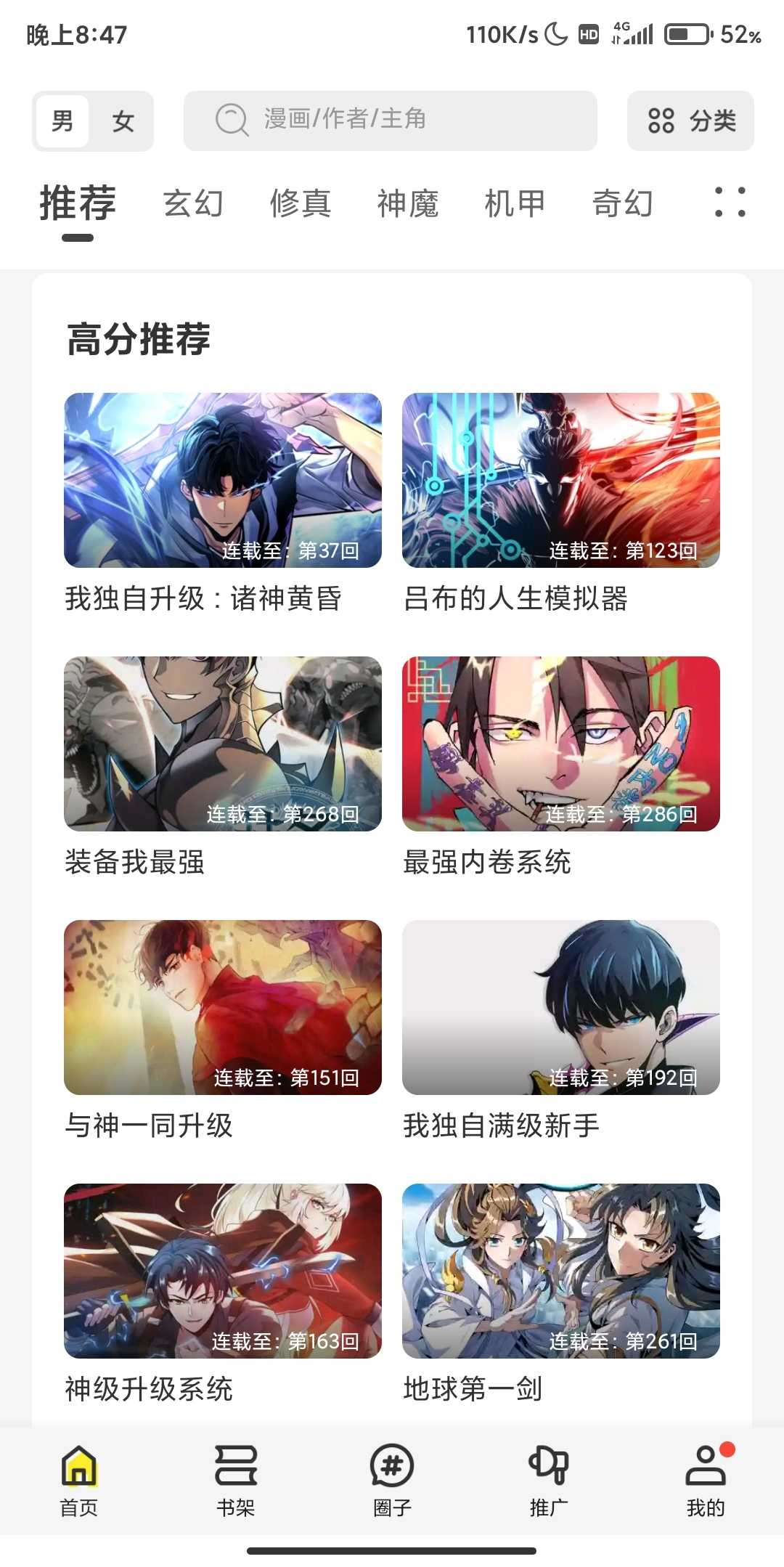784x1567 pixels.
Task: View the comic 装备我最强
Action: [x=223, y=744]
